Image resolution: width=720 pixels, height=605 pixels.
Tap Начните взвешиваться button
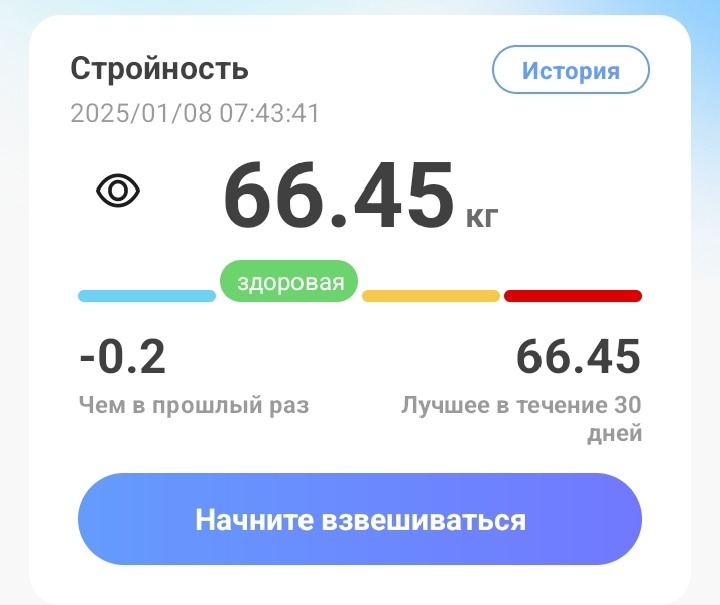coord(360,519)
